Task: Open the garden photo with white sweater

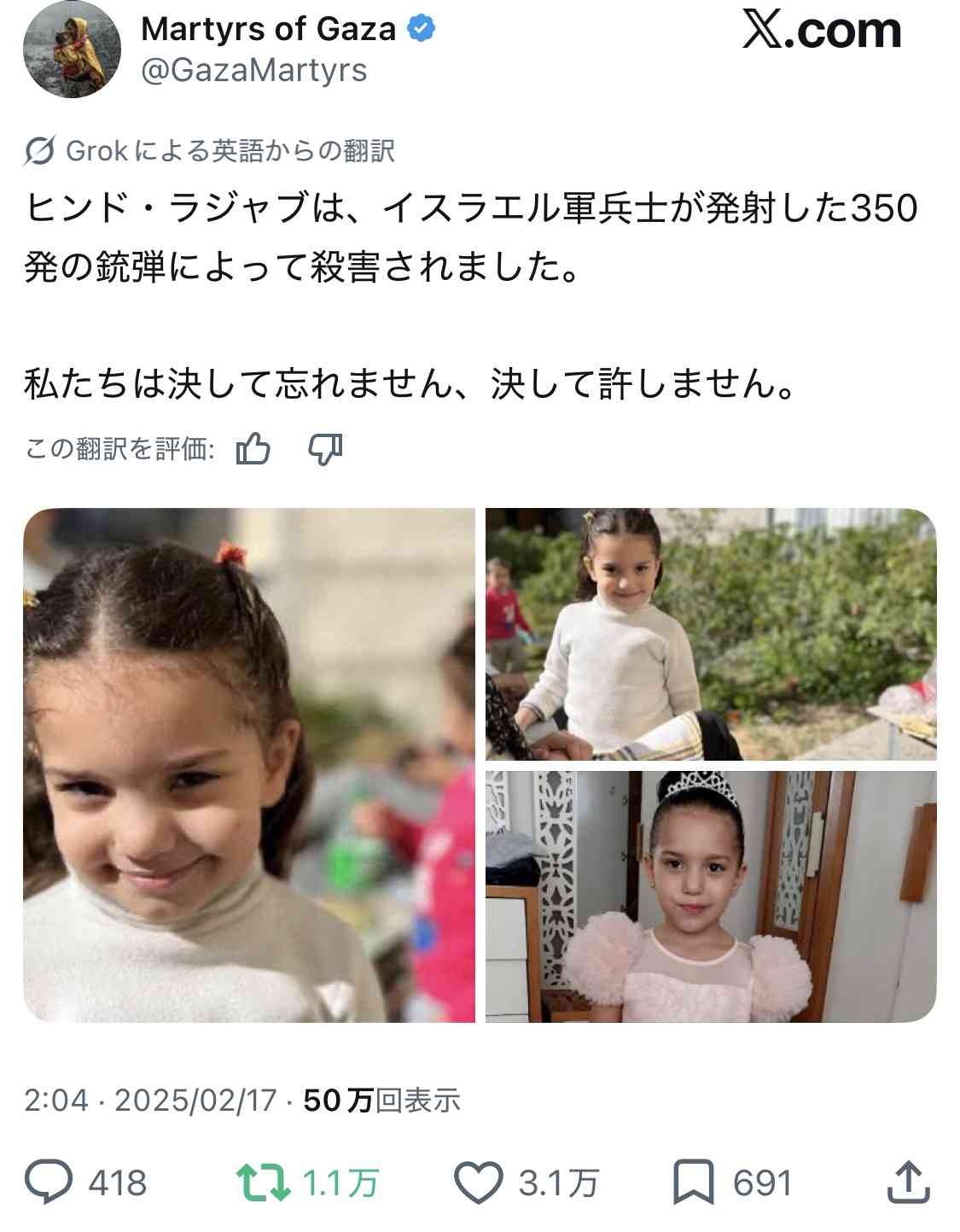Action: pyautogui.click(x=711, y=634)
